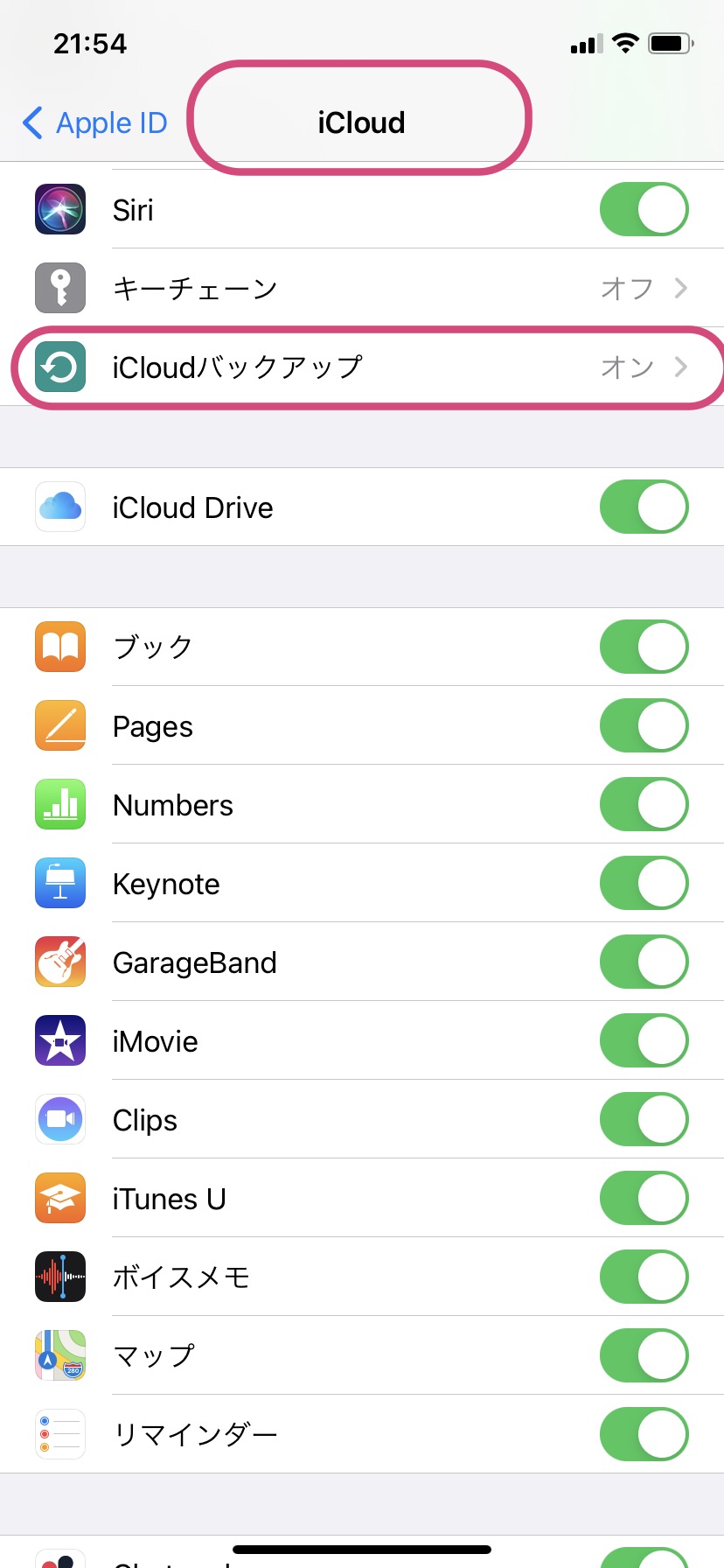Toggle the マップ switch
This screenshot has height=1568, width=724.
[644, 1355]
